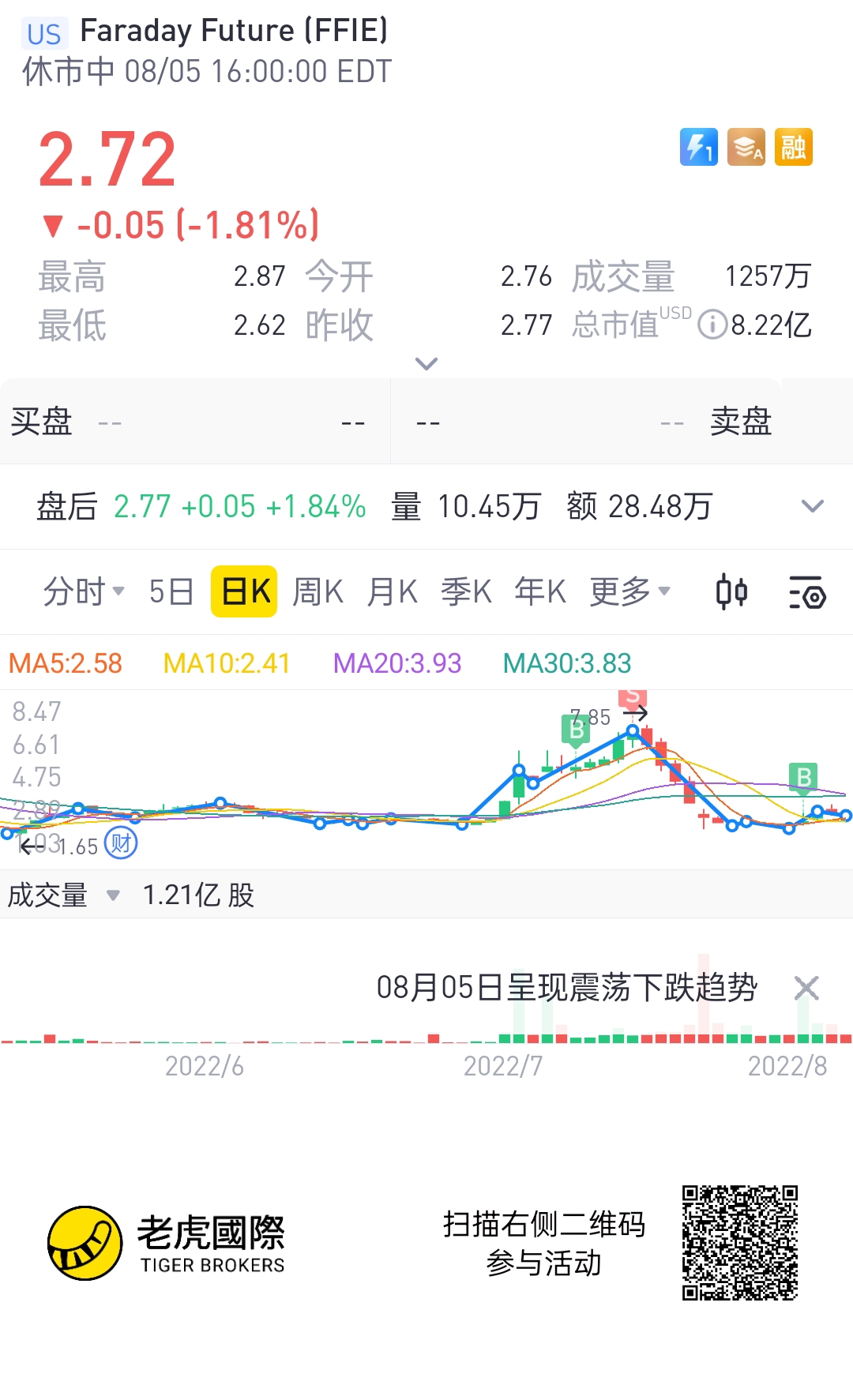Switch to the 分时 intraday chart

pyautogui.click(x=83, y=591)
